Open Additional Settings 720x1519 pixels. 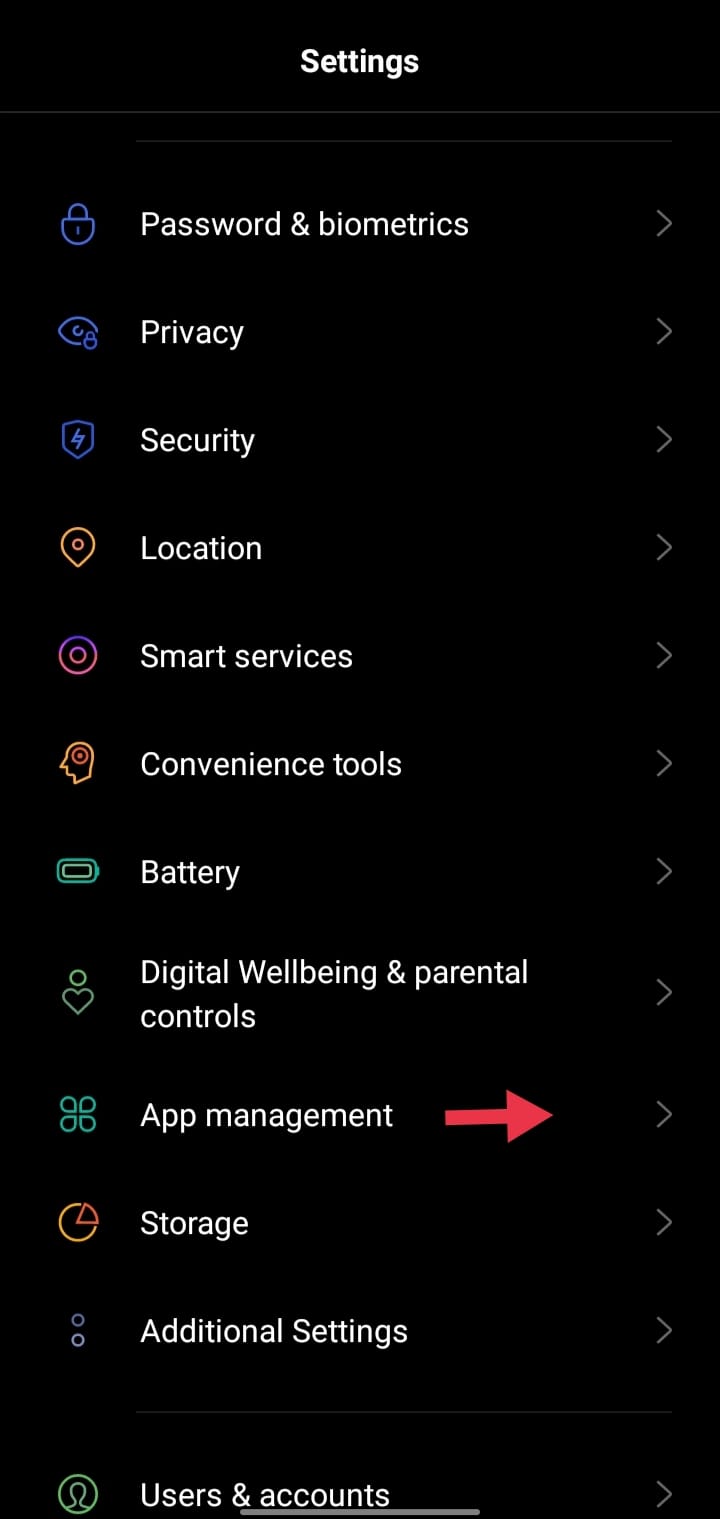pyautogui.click(x=360, y=1331)
